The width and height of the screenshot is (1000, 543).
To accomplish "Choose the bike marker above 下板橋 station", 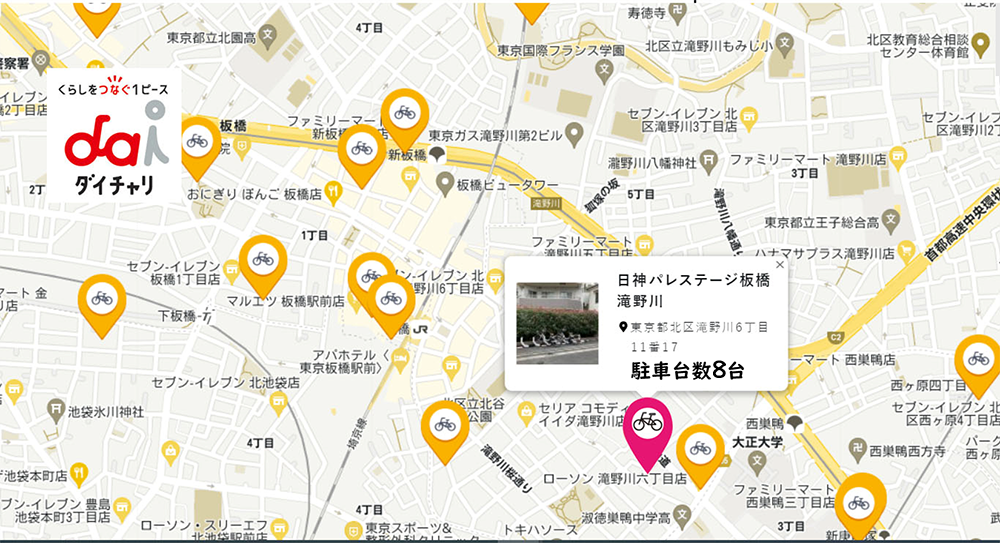I will pyautogui.click(x=102, y=298).
